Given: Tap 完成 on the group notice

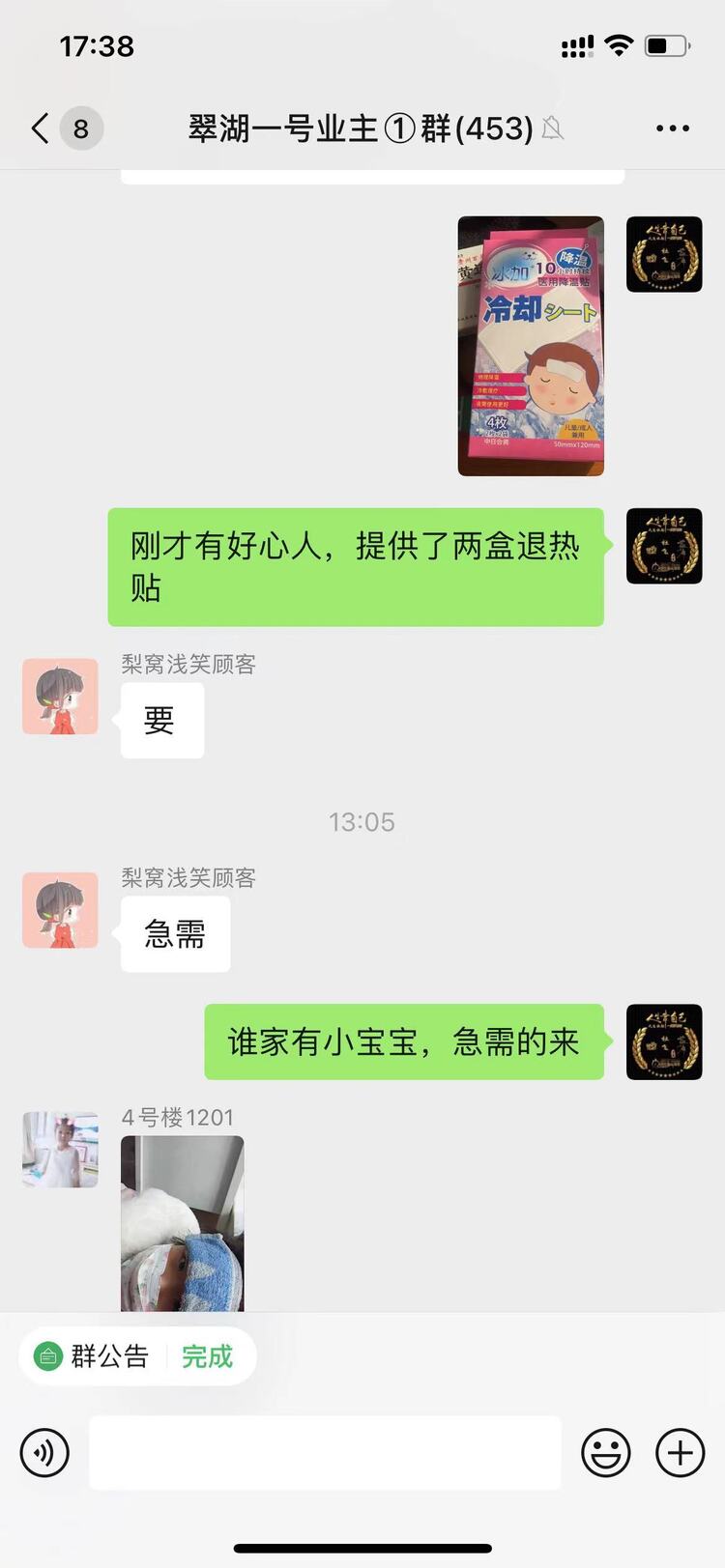Looking at the screenshot, I should (x=208, y=1356).
